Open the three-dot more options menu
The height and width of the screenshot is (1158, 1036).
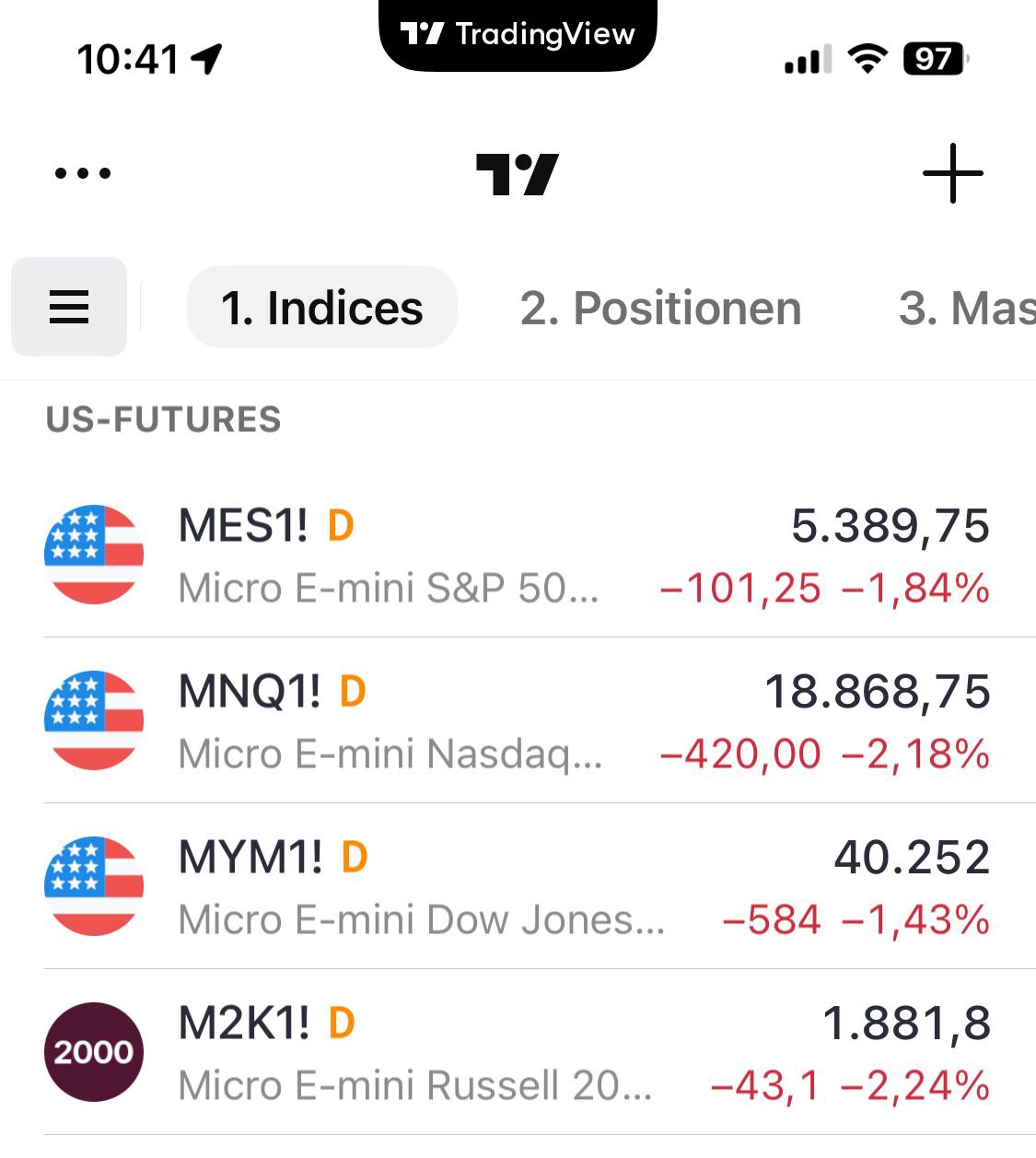point(83,173)
